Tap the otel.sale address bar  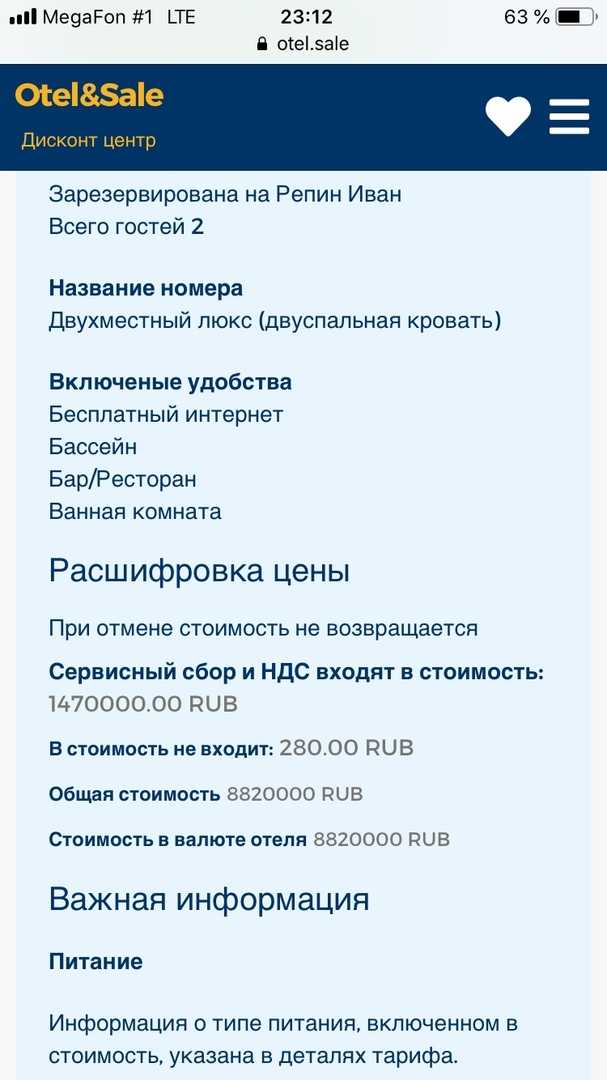[303, 44]
